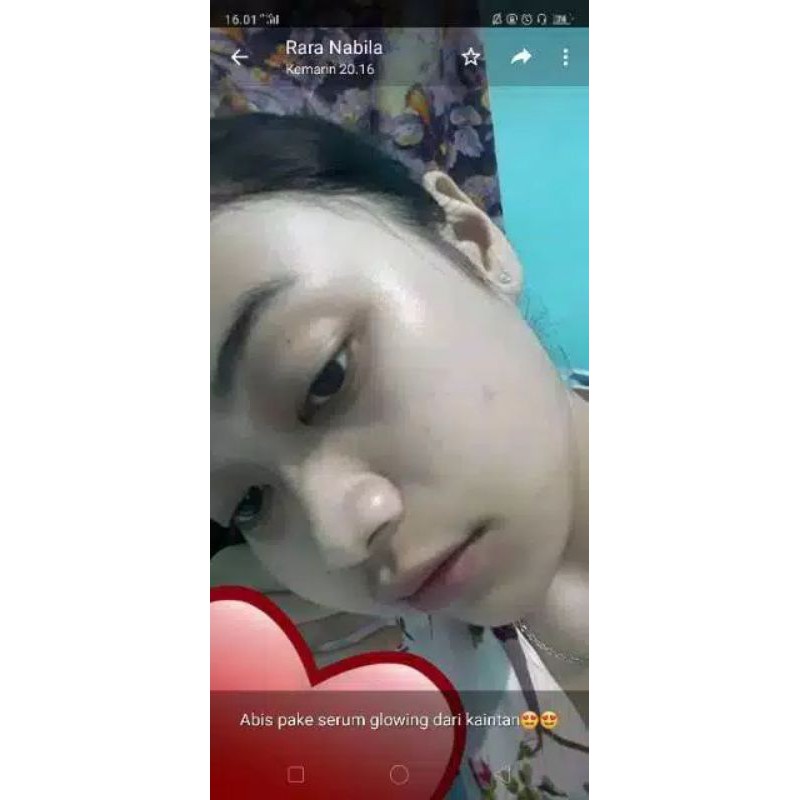Open the three-dot overflow menu
800x800 pixels.
pyautogui.click(x=565, y=57)
